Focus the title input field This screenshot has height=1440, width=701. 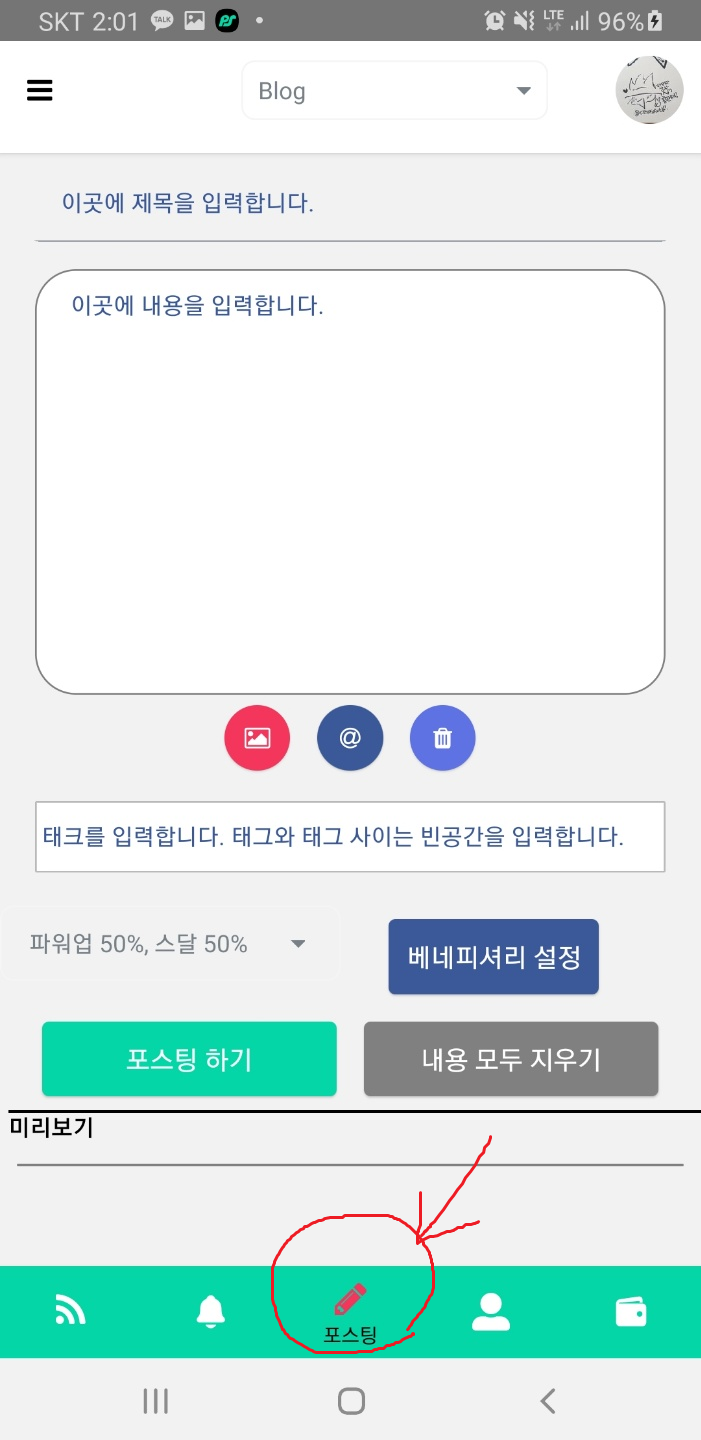point(350,205)
